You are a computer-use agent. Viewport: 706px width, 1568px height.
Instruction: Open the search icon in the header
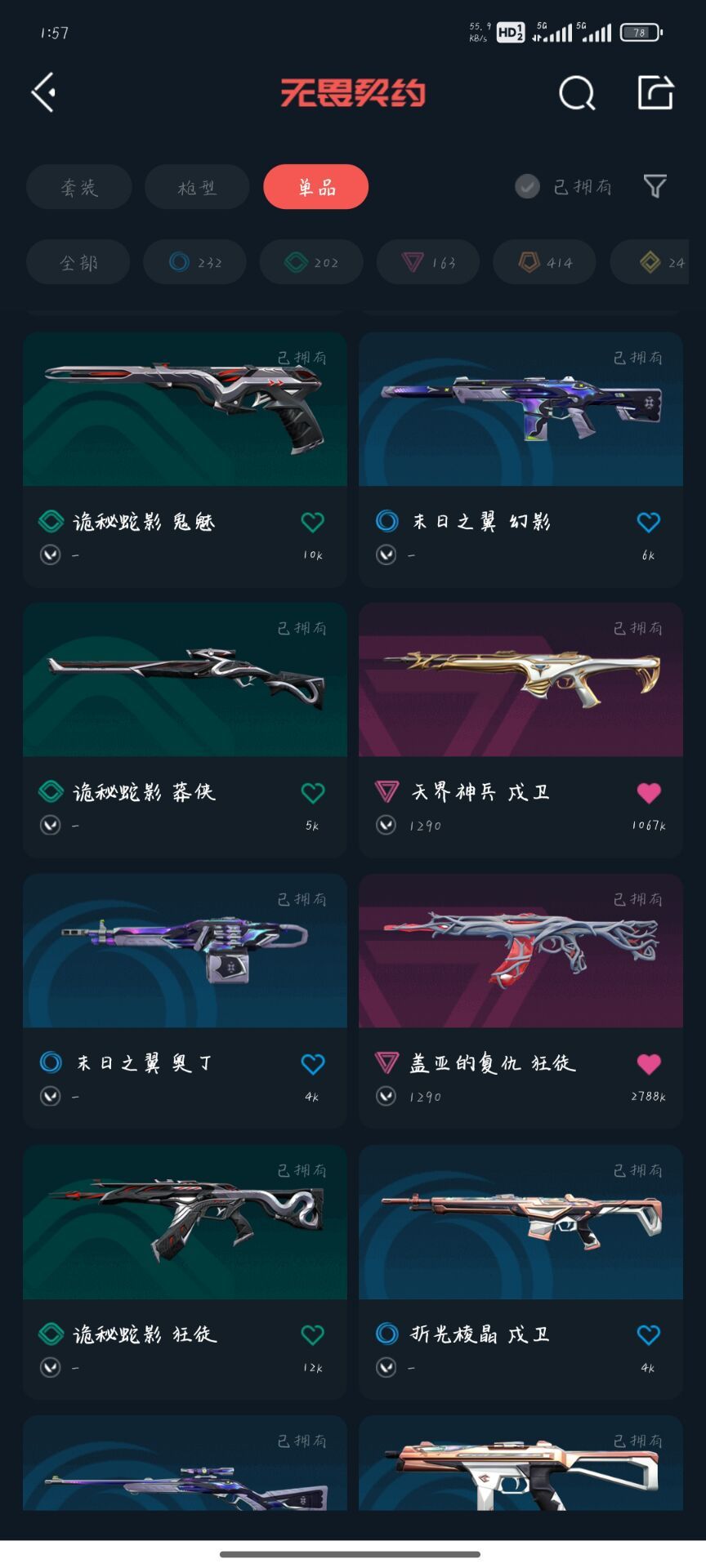[x=577, y=92]
